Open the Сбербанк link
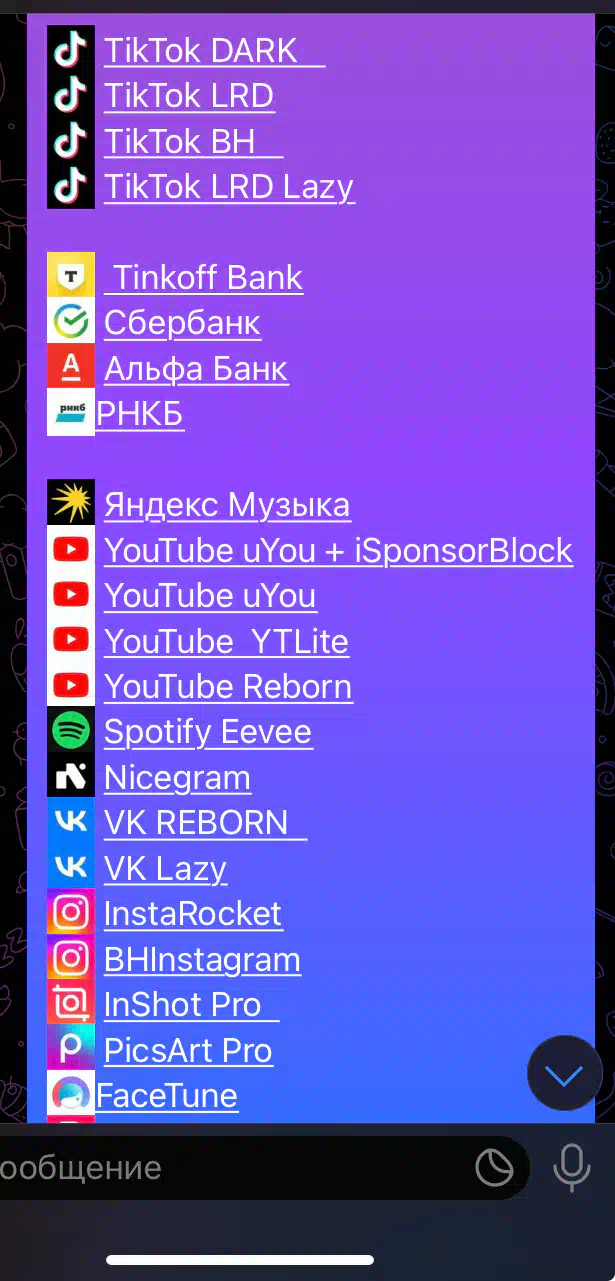615x1281 pixels. pos(182,323)
